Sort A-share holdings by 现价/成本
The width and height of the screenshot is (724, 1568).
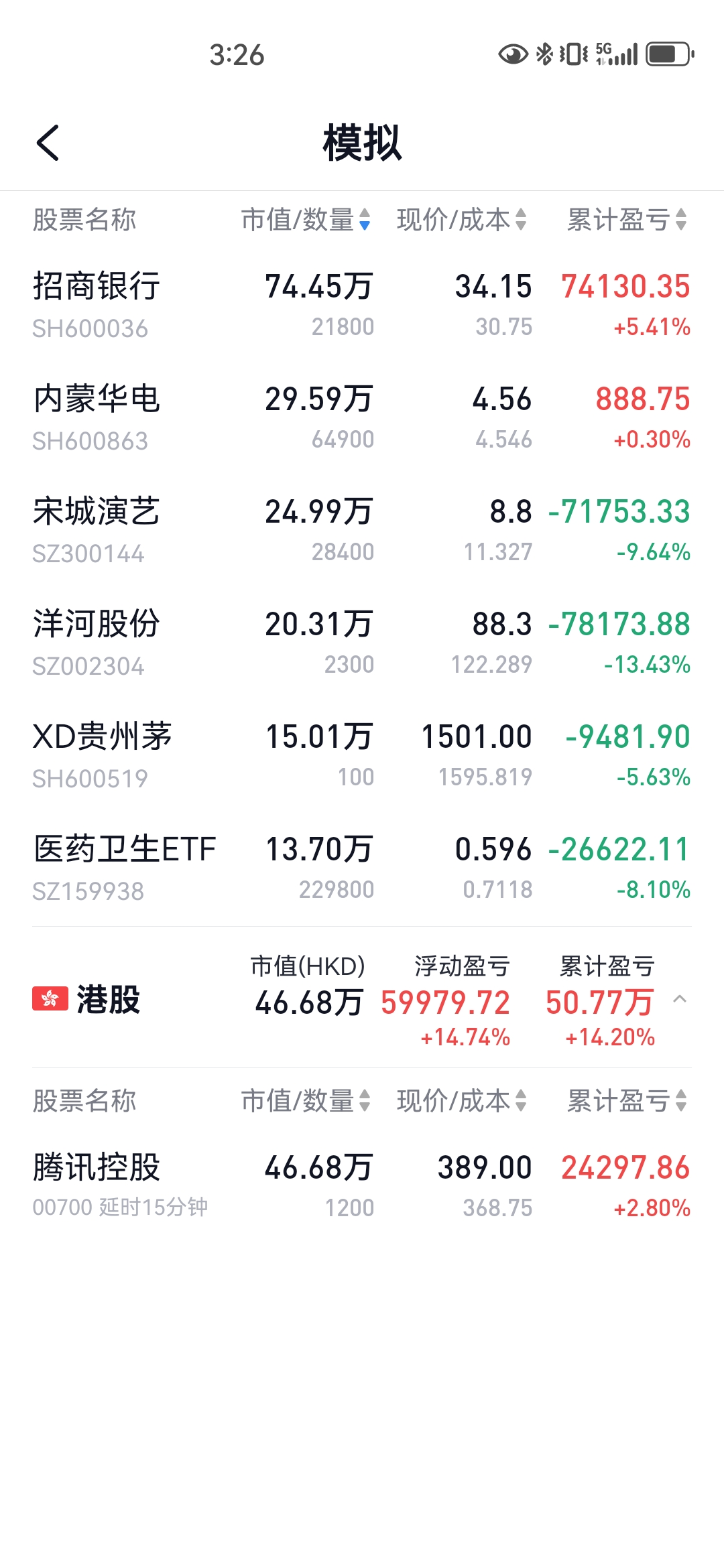[x=461, y=220]
